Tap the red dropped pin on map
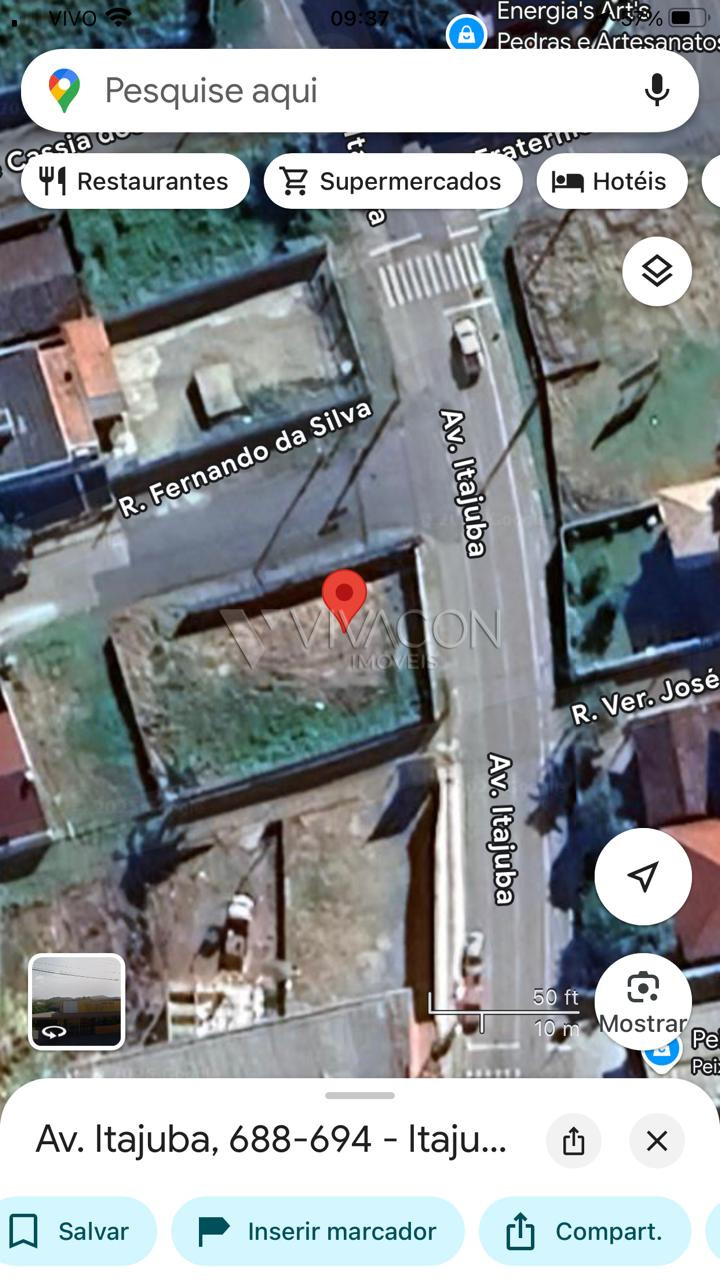This screenshot has height=1280, width=720. [x=344, y=597]
